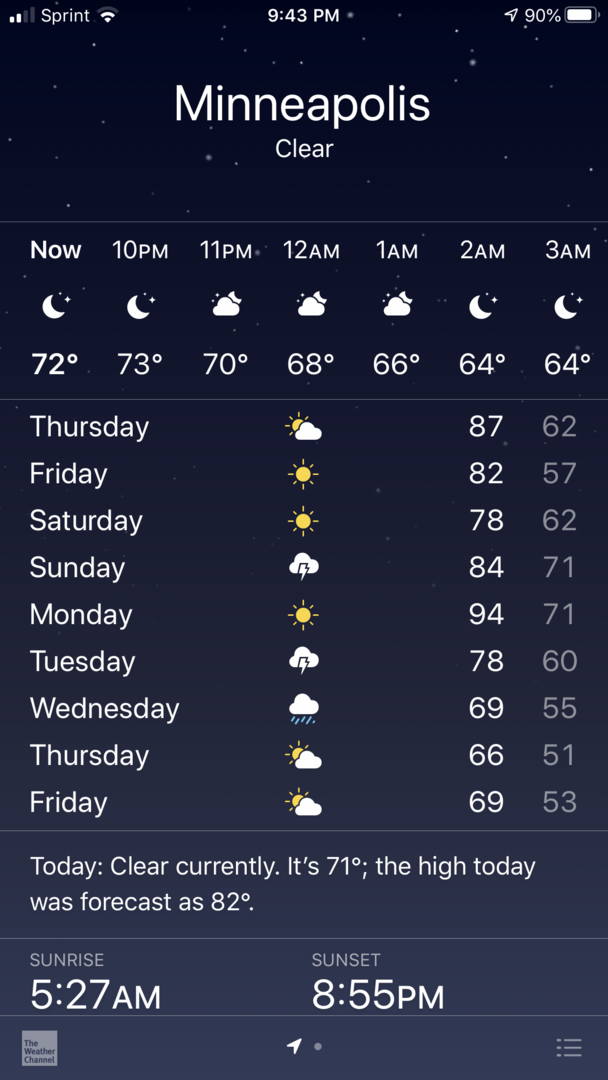
Task: Tap the location page indicator
Action: pos(295,1046)
